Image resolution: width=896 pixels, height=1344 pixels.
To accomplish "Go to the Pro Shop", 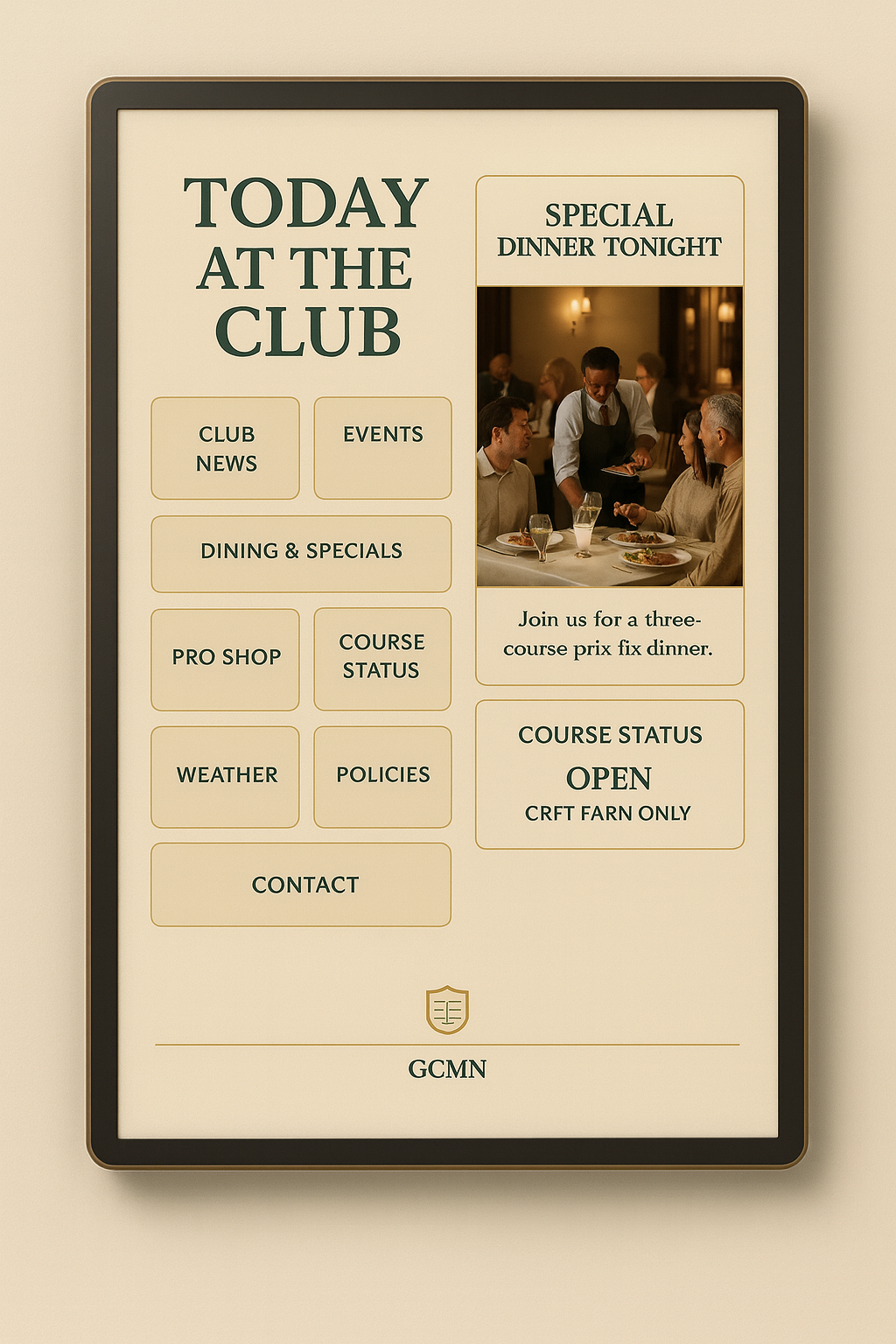I will tap(226, 659).
